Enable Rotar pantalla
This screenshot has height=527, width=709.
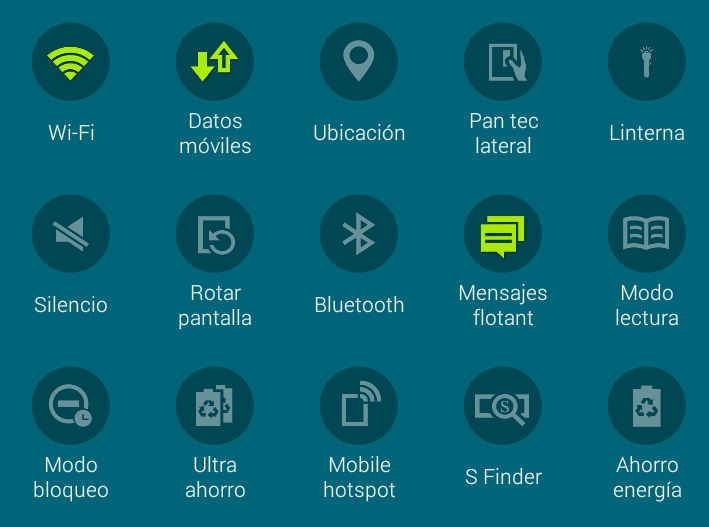pyautogui.click(x=215, y=234)
